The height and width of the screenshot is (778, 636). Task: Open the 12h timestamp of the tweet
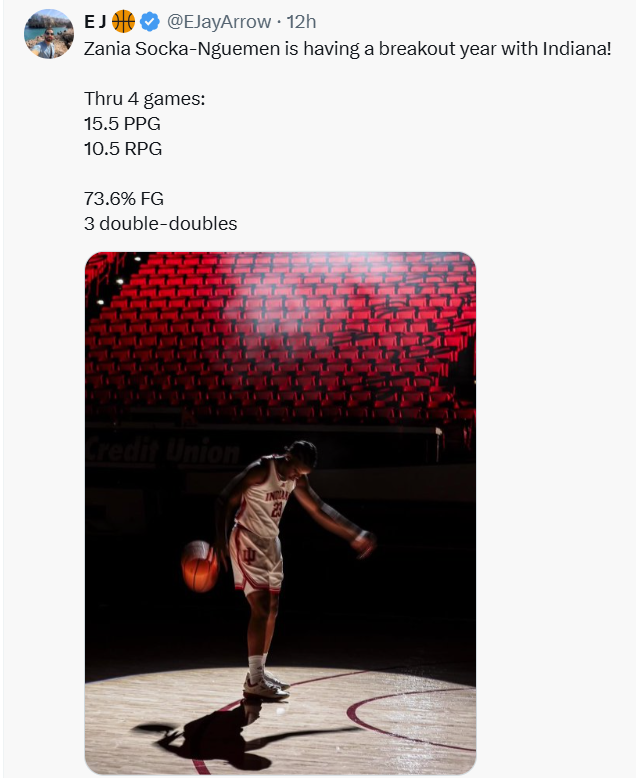pyautogui.click(x=302, y=21)
